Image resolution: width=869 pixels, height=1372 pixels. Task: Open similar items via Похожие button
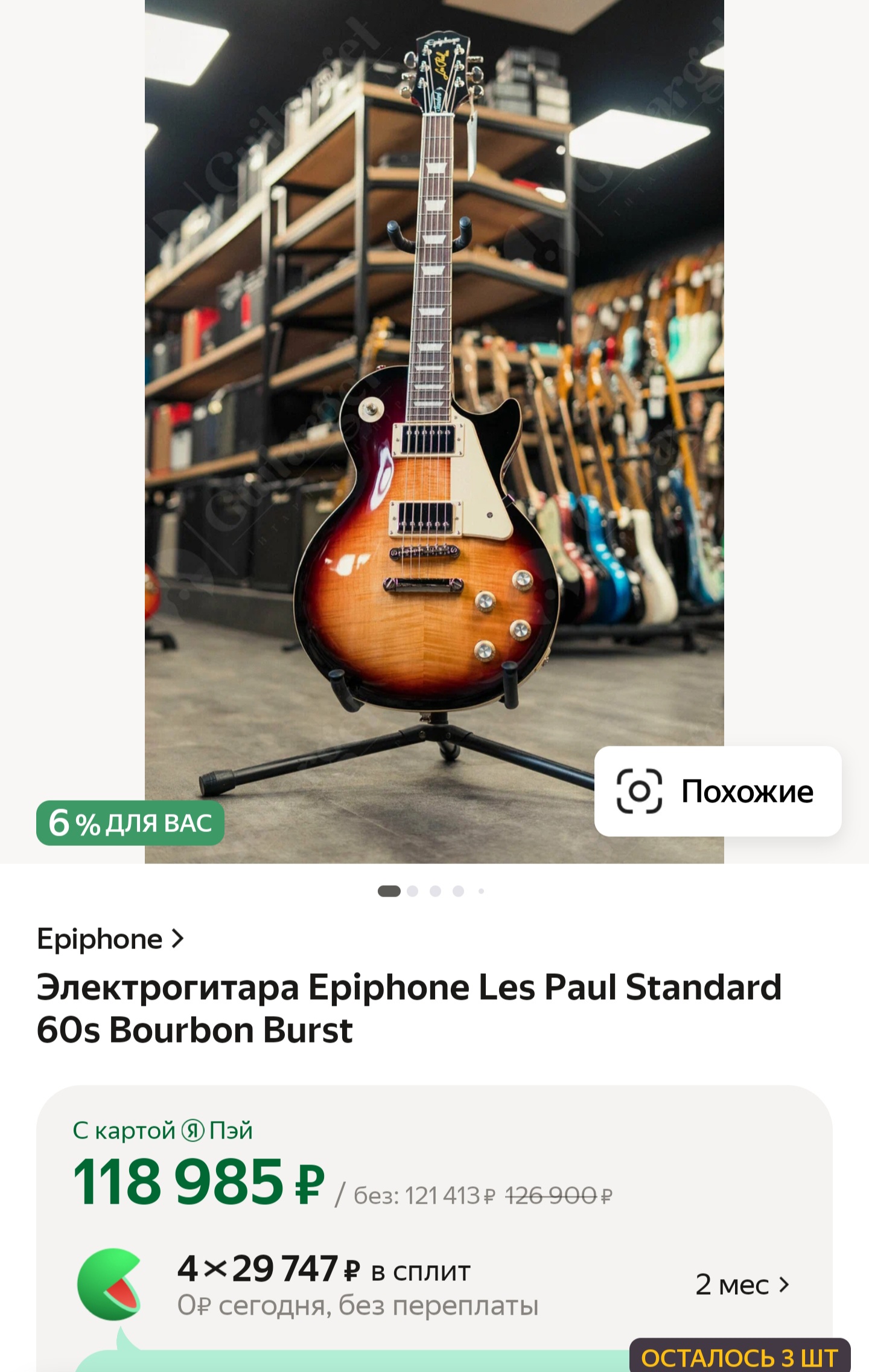point(717,791)
